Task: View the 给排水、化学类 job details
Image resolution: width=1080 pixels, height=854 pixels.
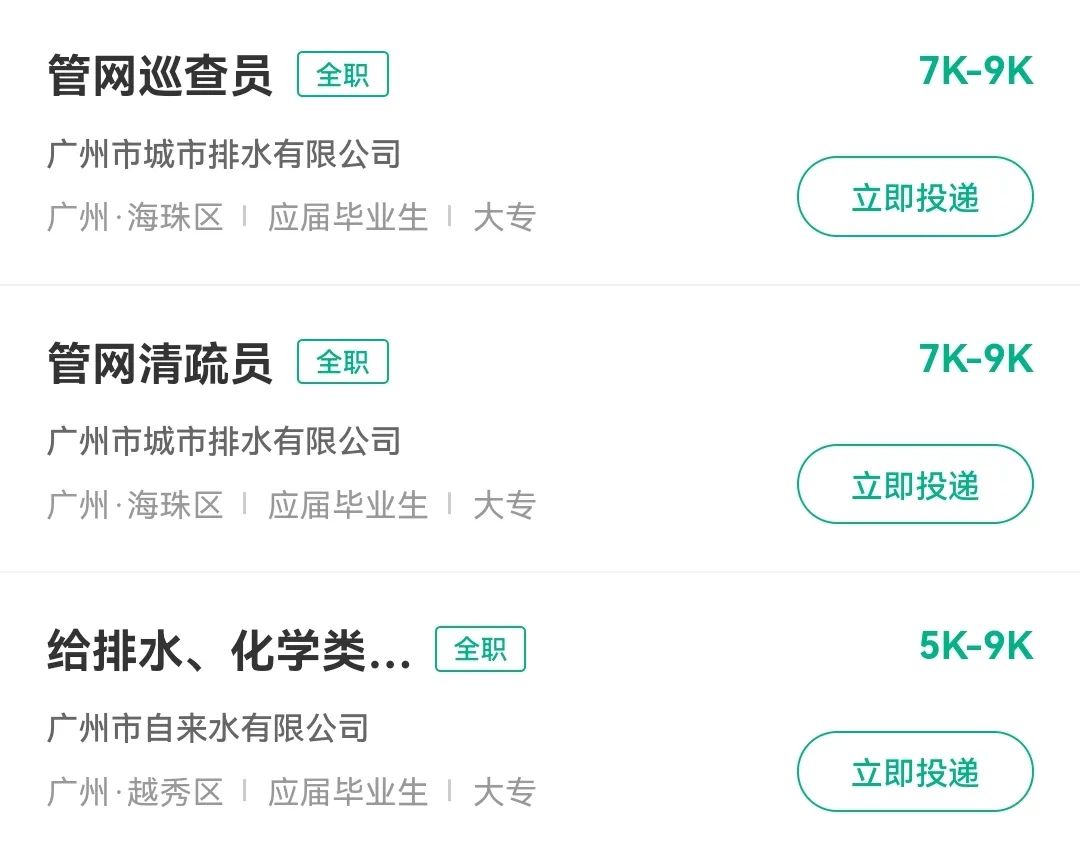Action: (229, 651)
